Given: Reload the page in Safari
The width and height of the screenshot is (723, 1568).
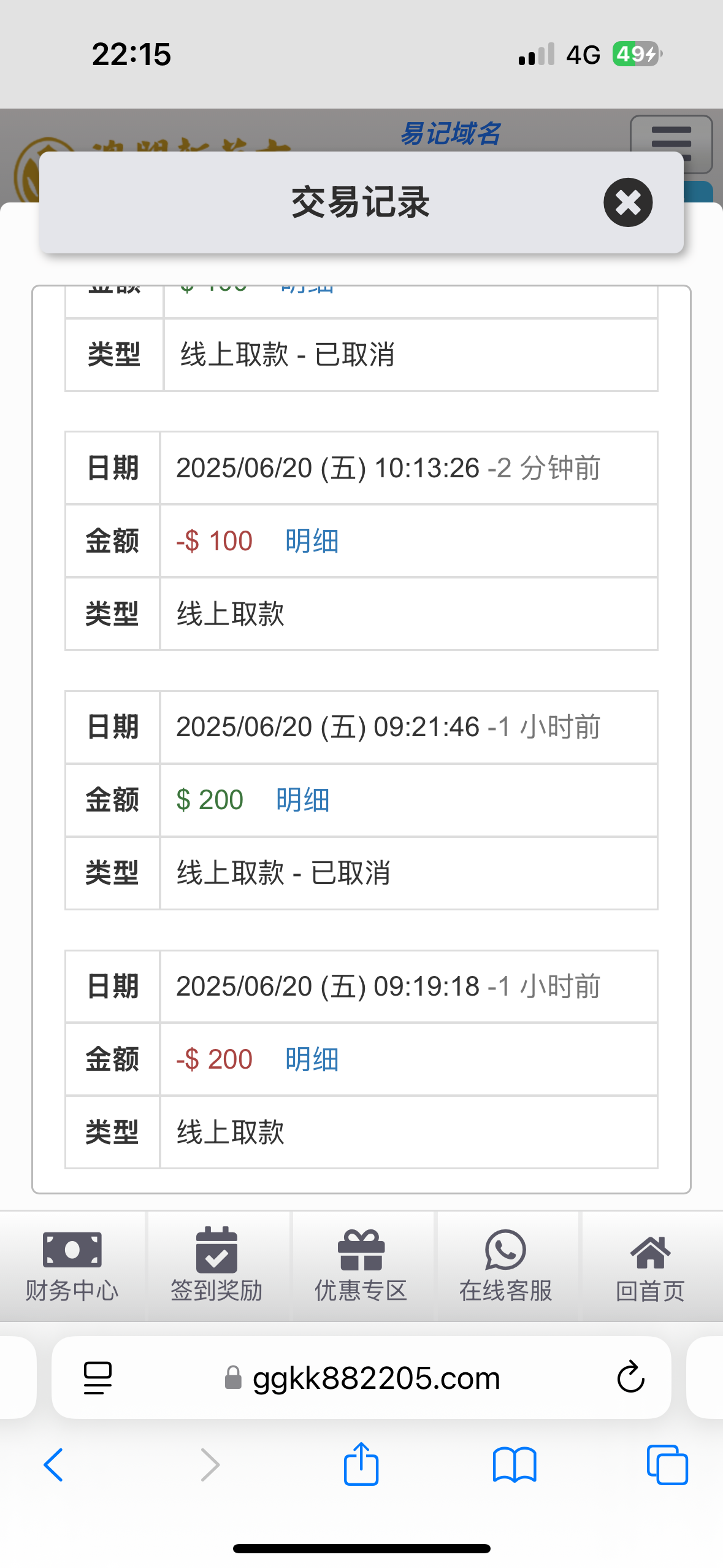Looking at the screenshot, I should point(630,1378).
